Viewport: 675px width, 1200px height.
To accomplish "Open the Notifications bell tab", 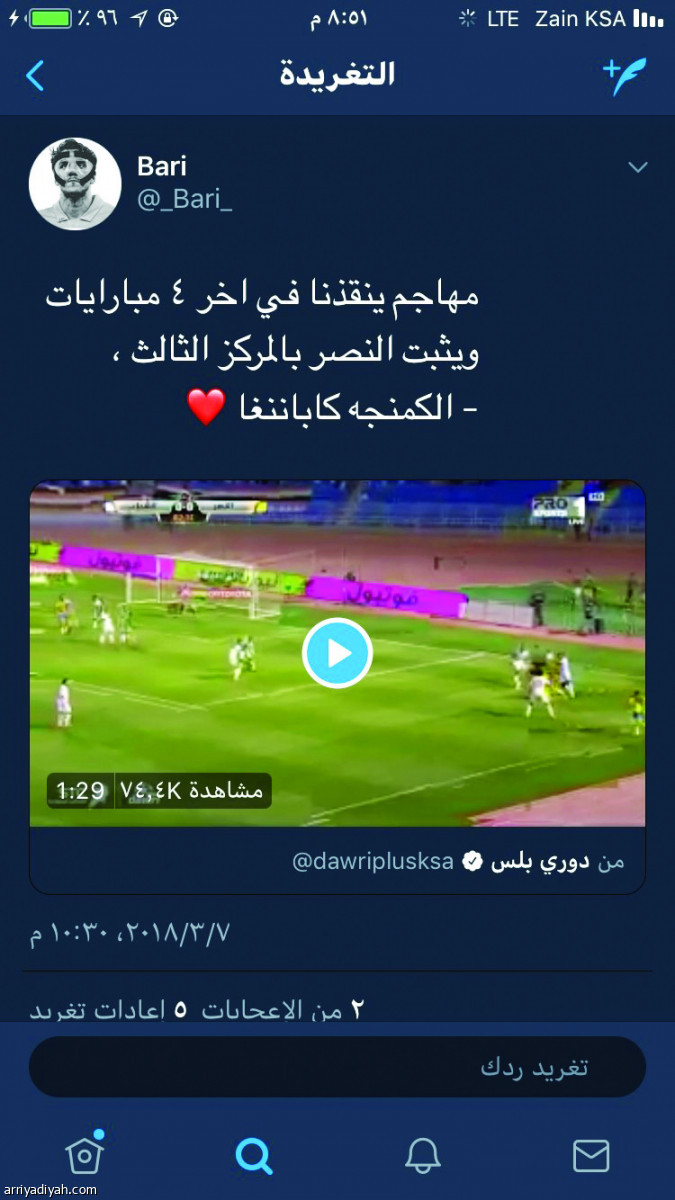I will pyautogui.click(x=423, y=1156).
